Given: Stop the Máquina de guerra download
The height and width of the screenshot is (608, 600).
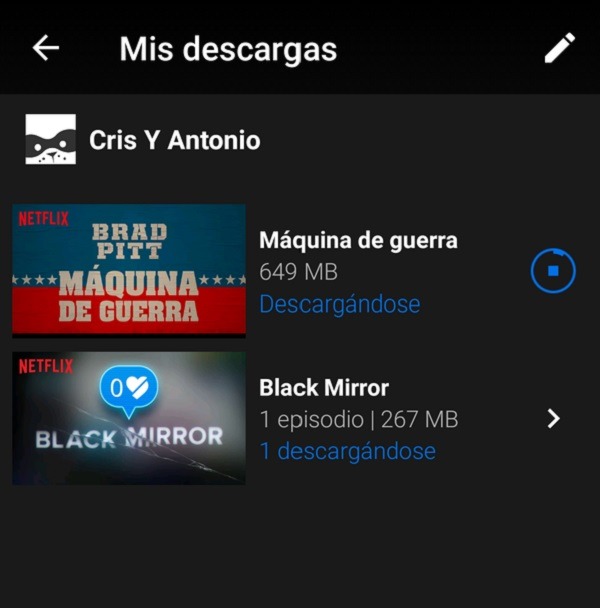Looking at the screenshot, I should coord(553,271).
